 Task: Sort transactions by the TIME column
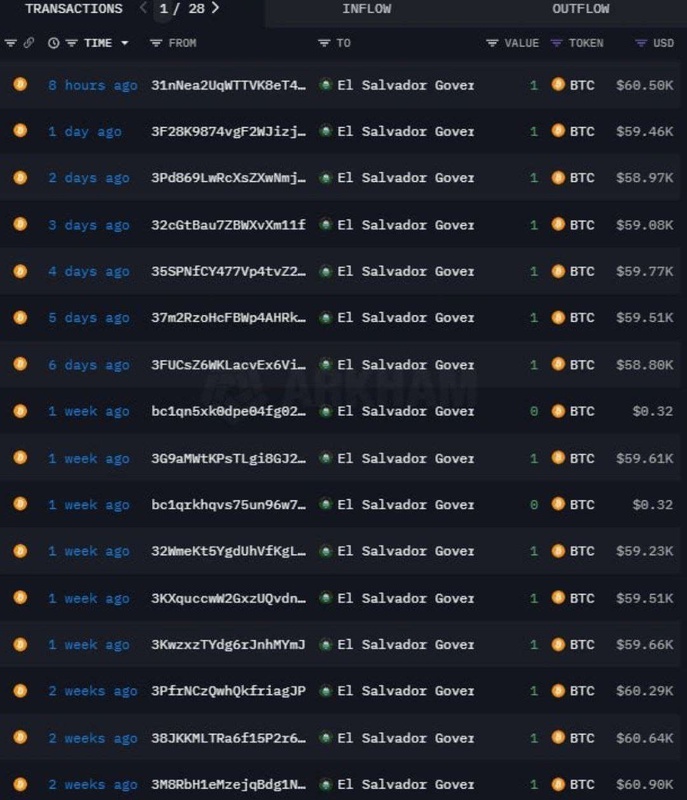point(98,43)
